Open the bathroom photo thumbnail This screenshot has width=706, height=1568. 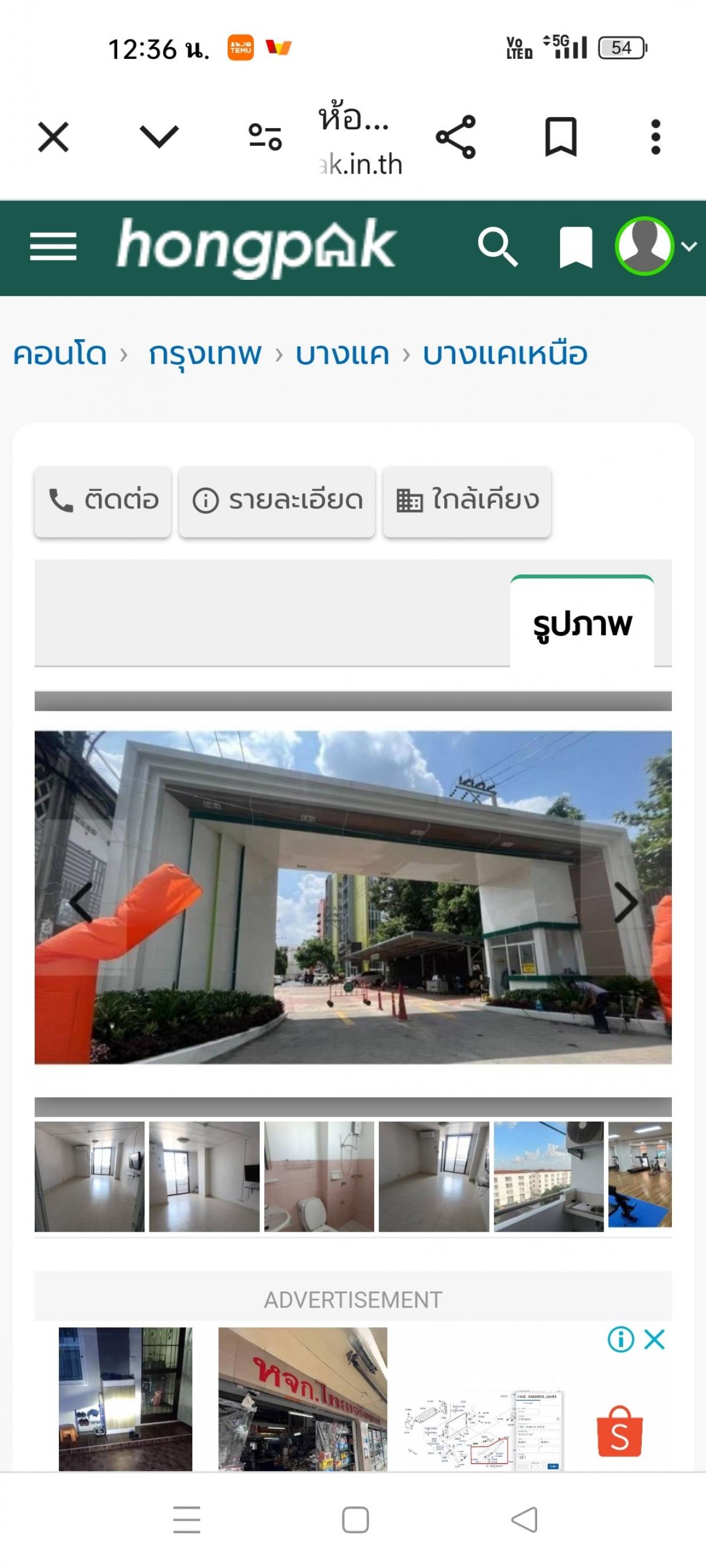(x=319, y=1176)
